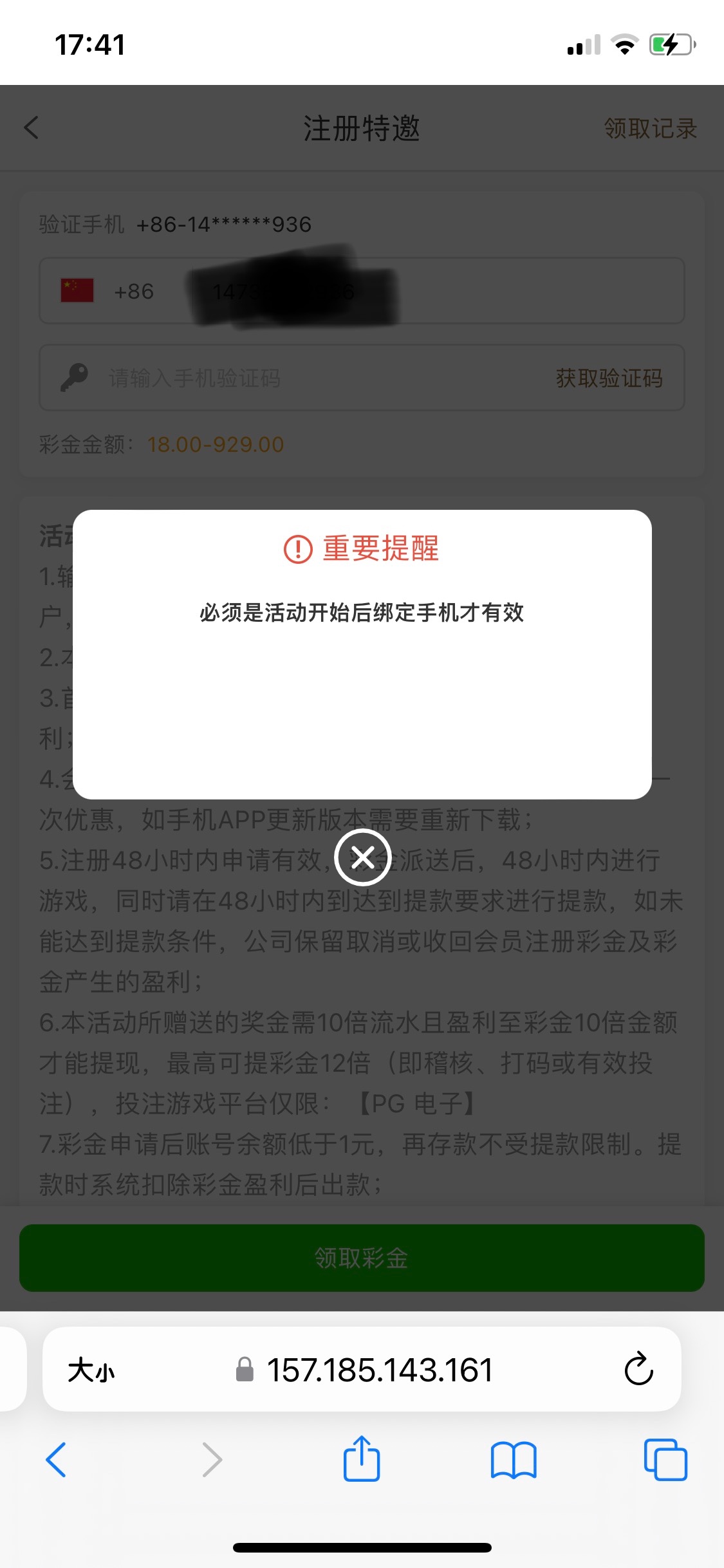
Task: Tap the 领取彩金 green button
Action: 362,1258
